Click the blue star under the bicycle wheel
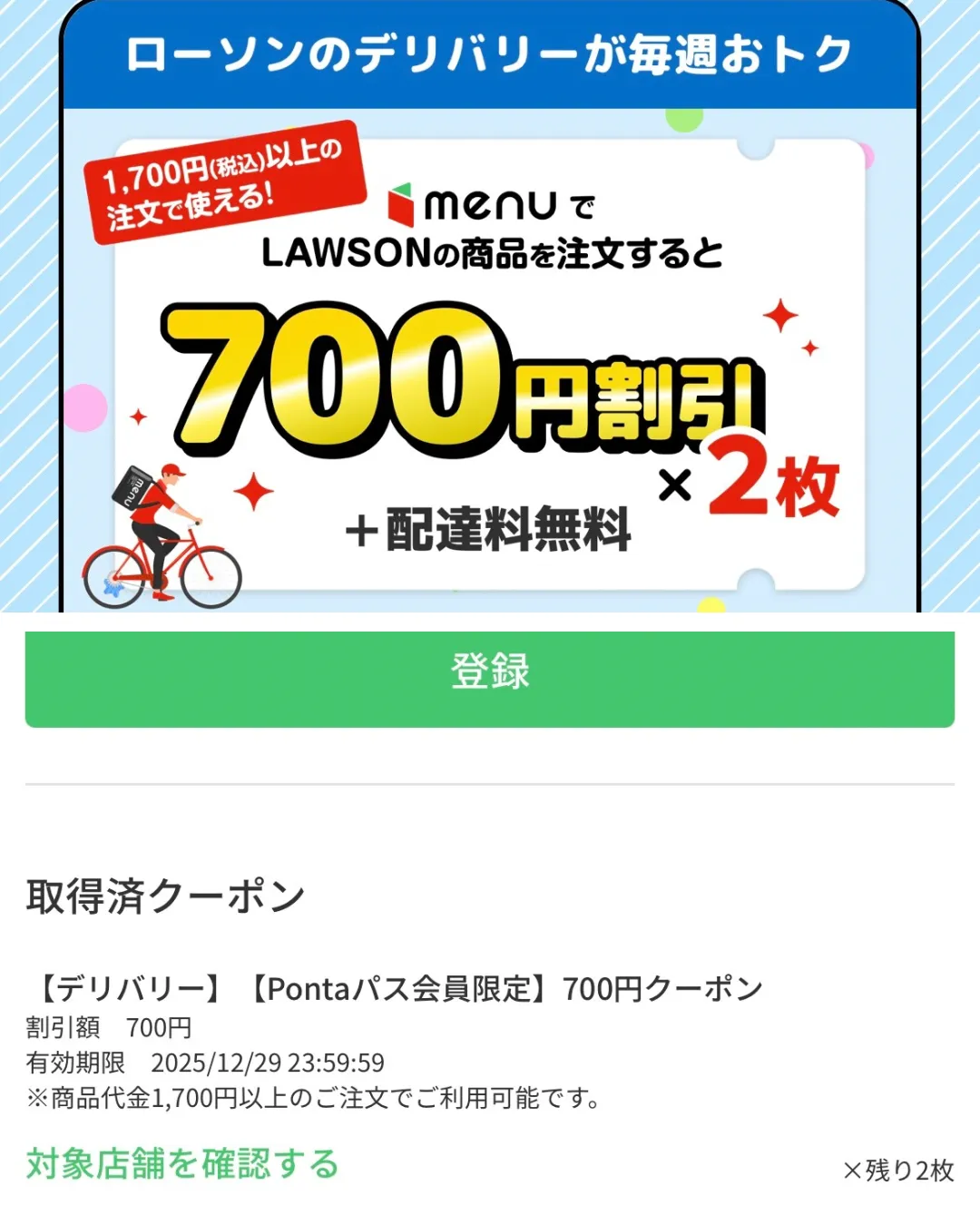 (113, 590)
